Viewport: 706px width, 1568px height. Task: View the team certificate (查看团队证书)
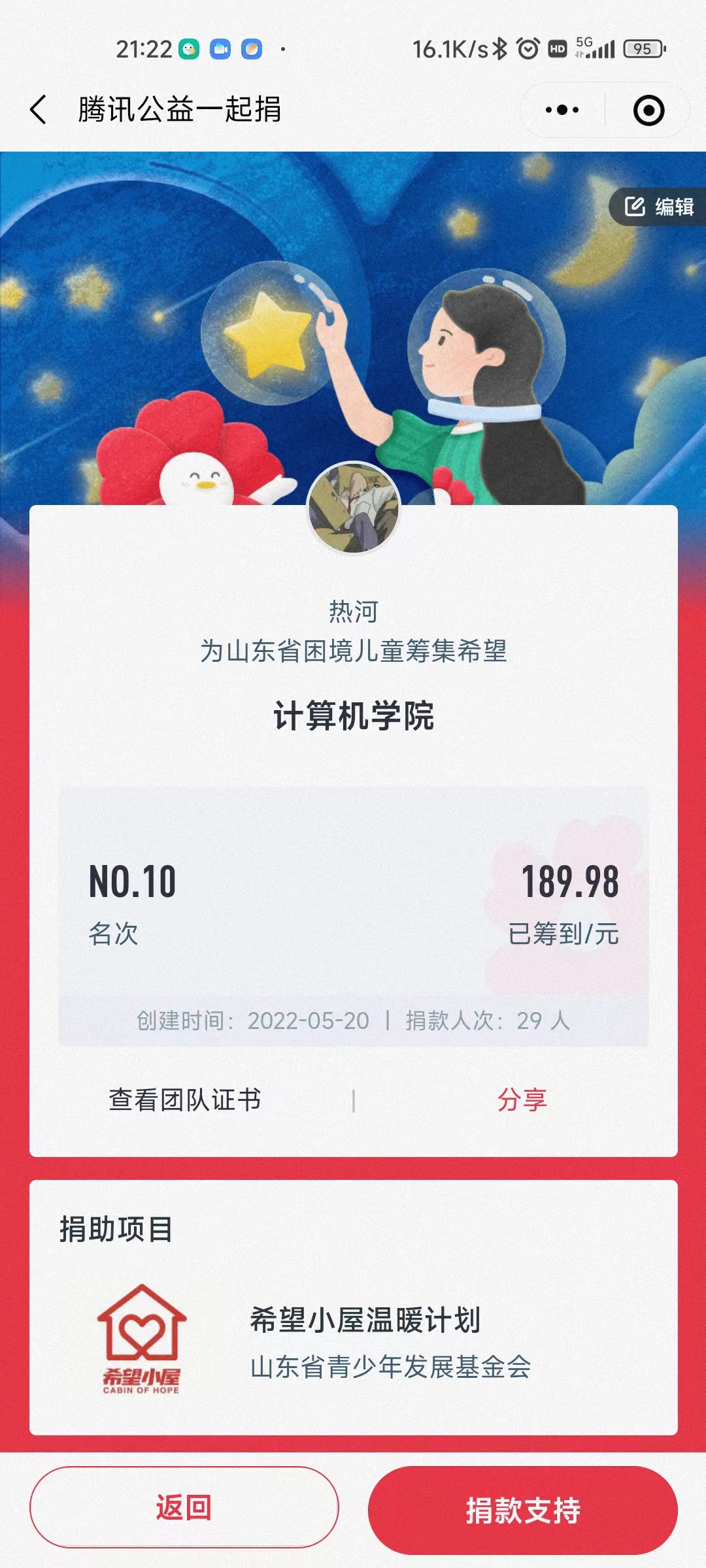[185, 1100]
